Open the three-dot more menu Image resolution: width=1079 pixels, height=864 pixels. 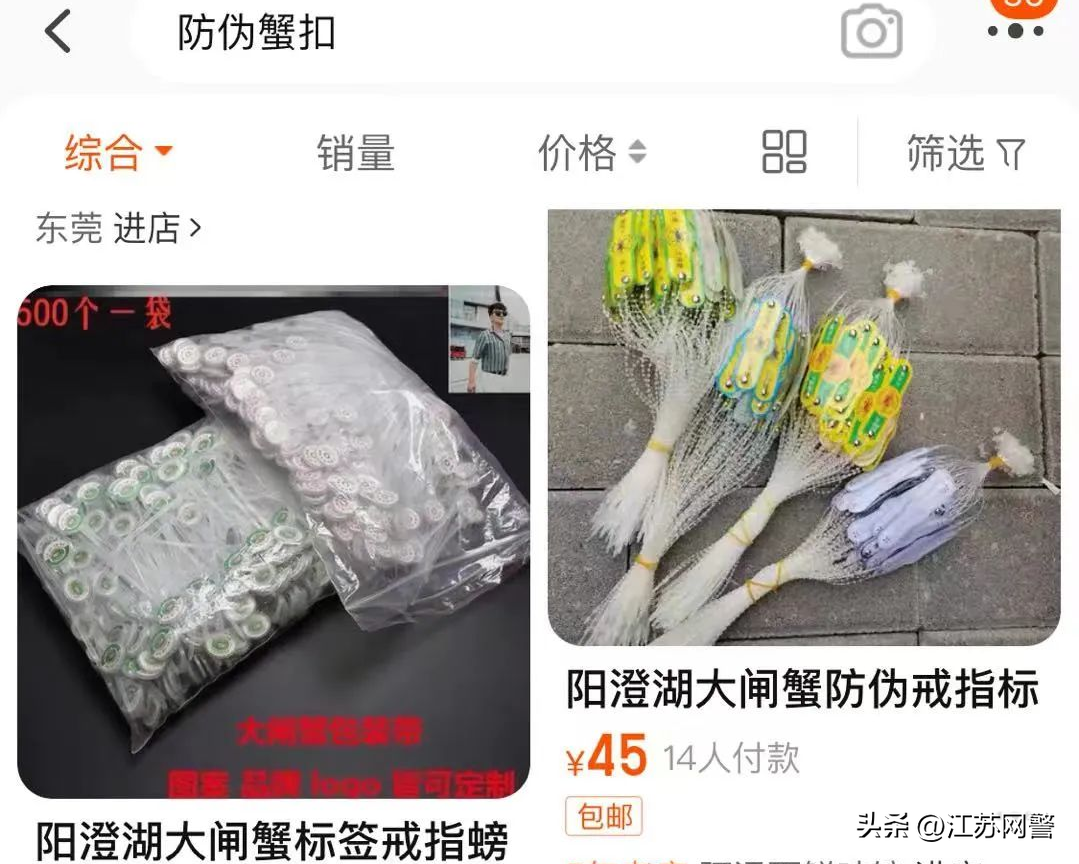point(1015,32)
